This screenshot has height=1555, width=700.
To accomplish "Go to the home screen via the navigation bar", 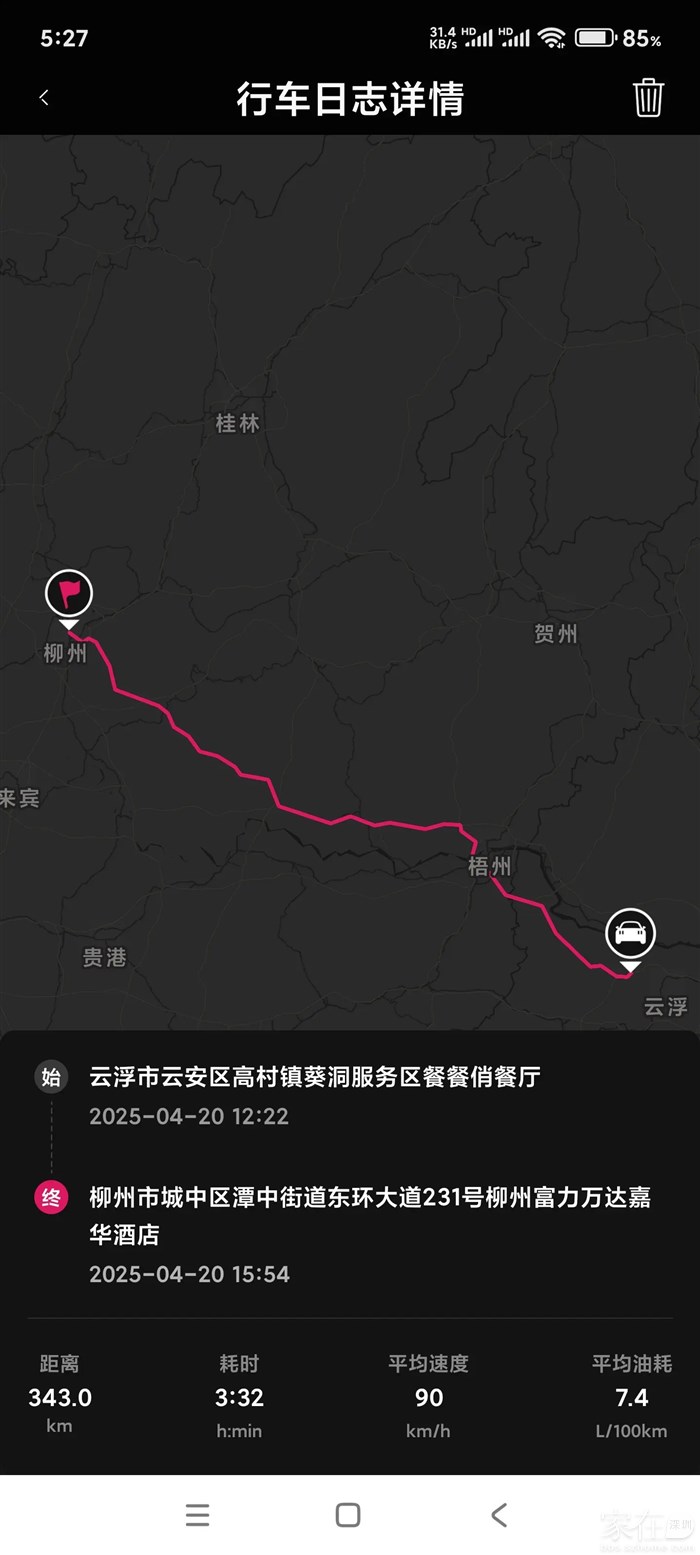I will pos(348,1515).
